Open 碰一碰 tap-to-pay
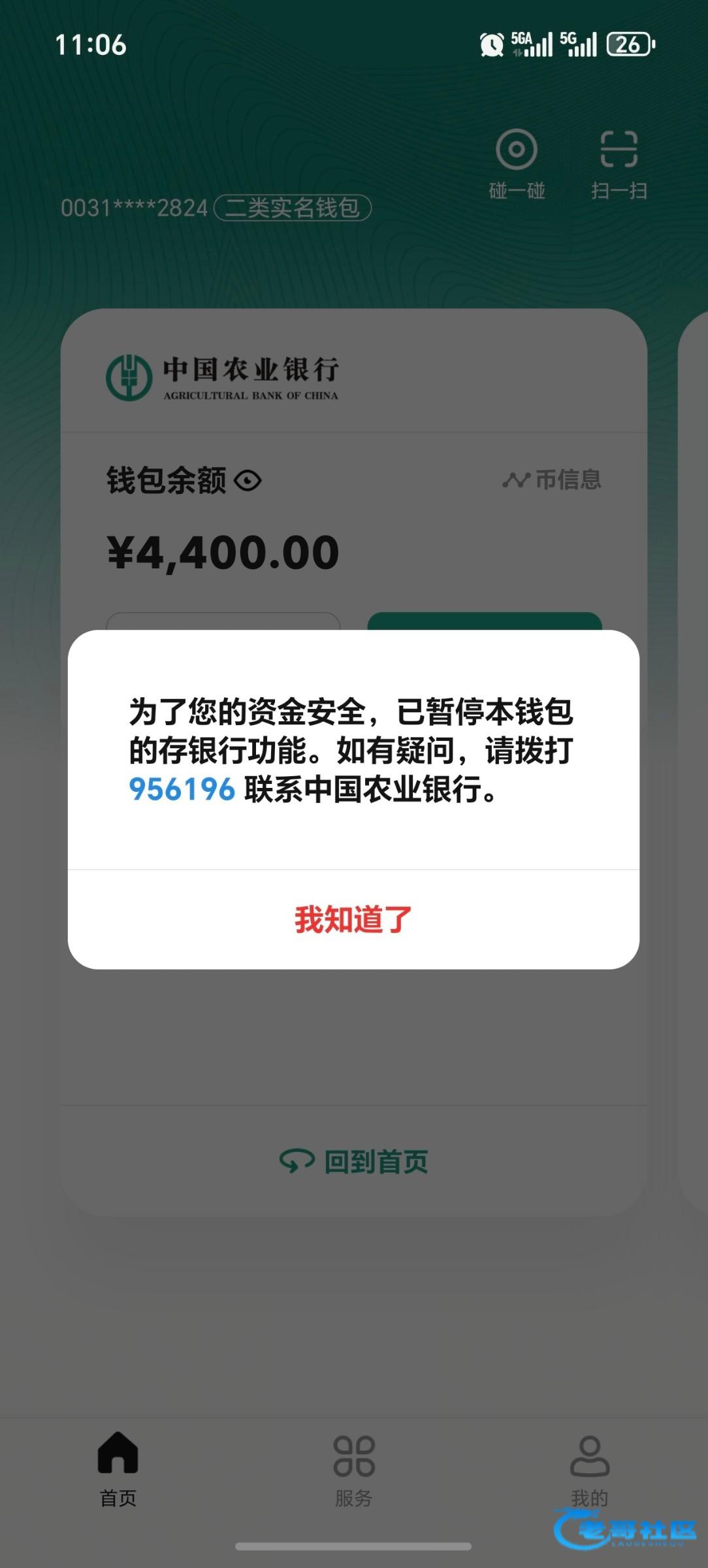The width and height of the screenshot is (708, 1568). (x=517, y=164)
